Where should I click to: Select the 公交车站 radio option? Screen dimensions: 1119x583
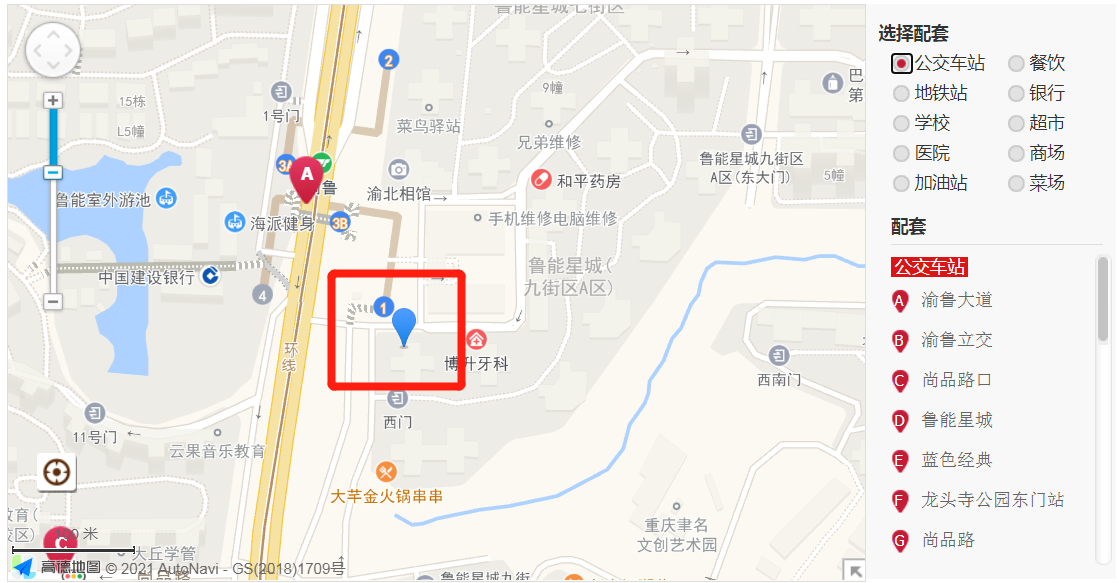(x=901, y=63)
